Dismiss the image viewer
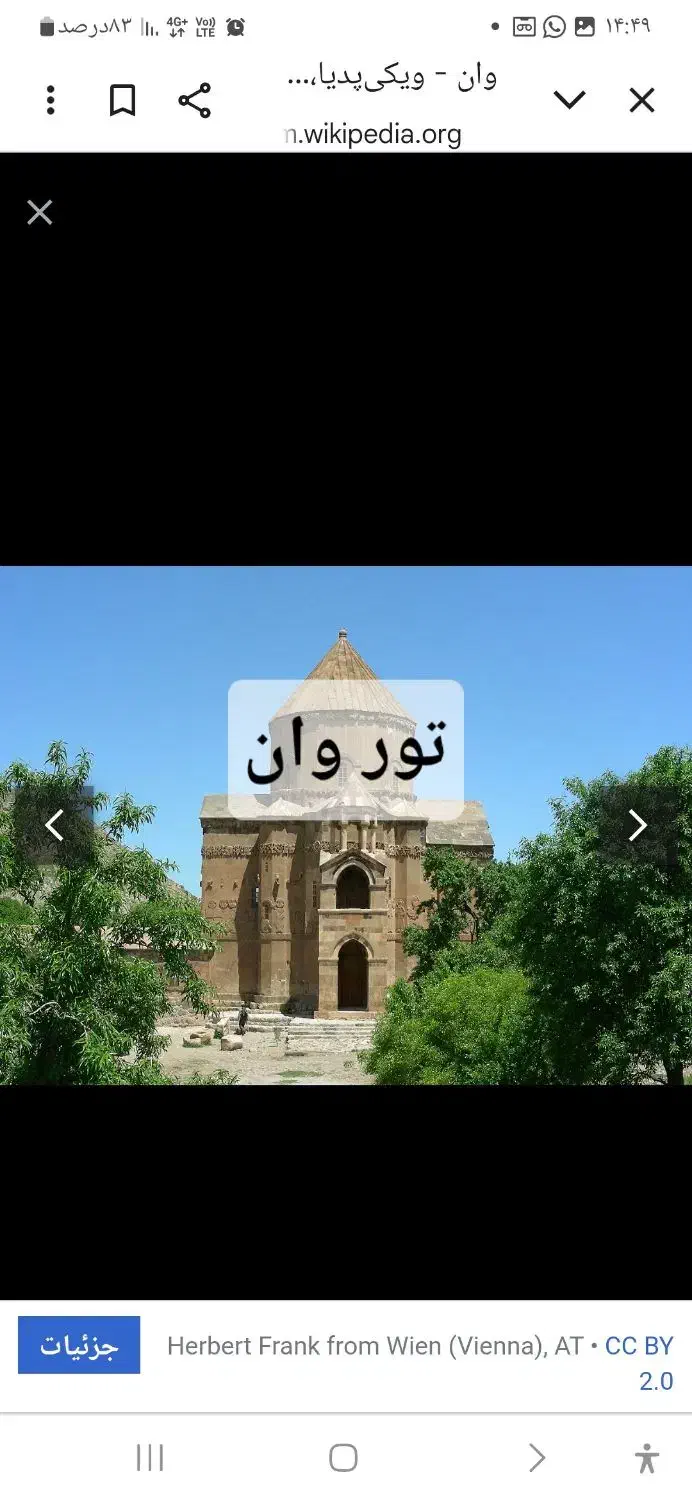The width and height of the screenshot is (692, 1500). 40,212
